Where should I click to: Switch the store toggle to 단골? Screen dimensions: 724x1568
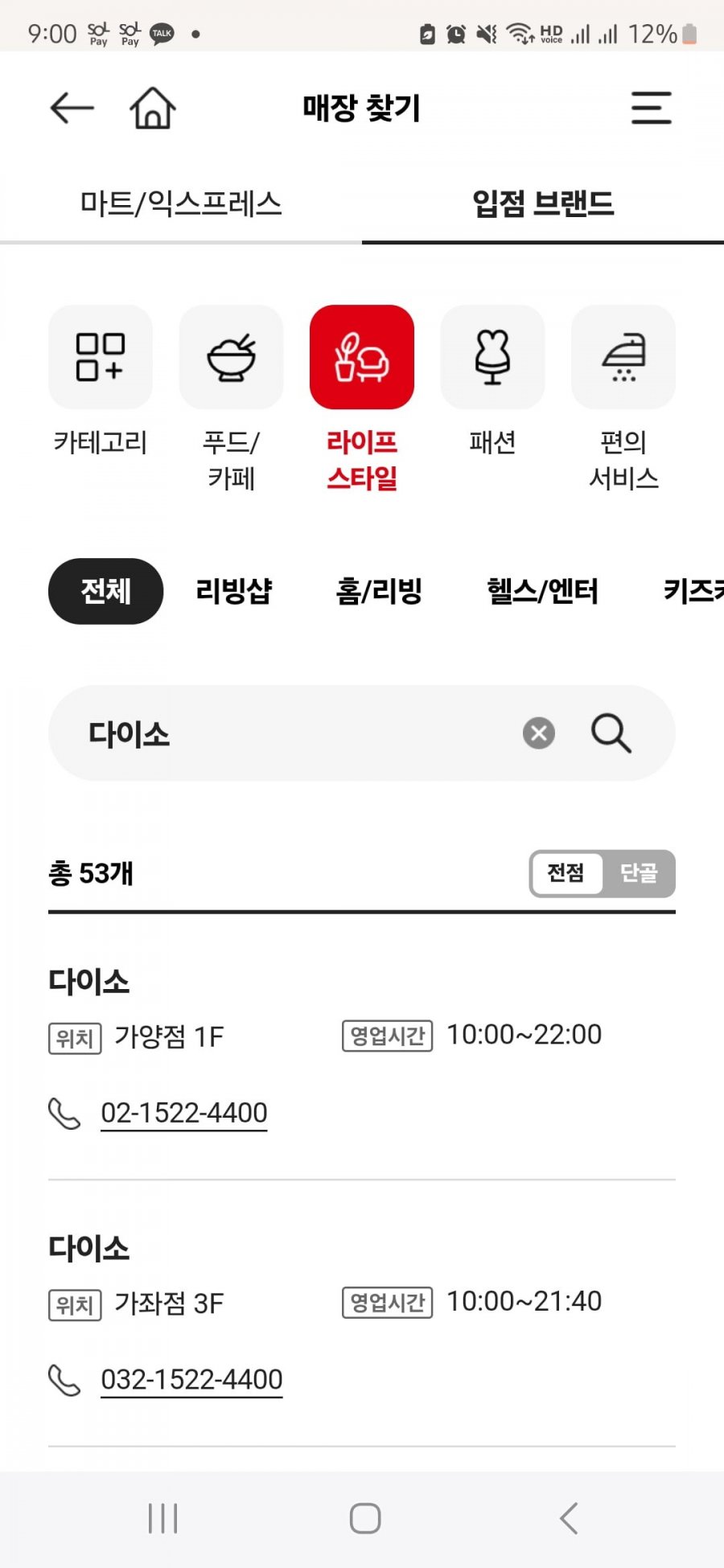pos(639,873)
